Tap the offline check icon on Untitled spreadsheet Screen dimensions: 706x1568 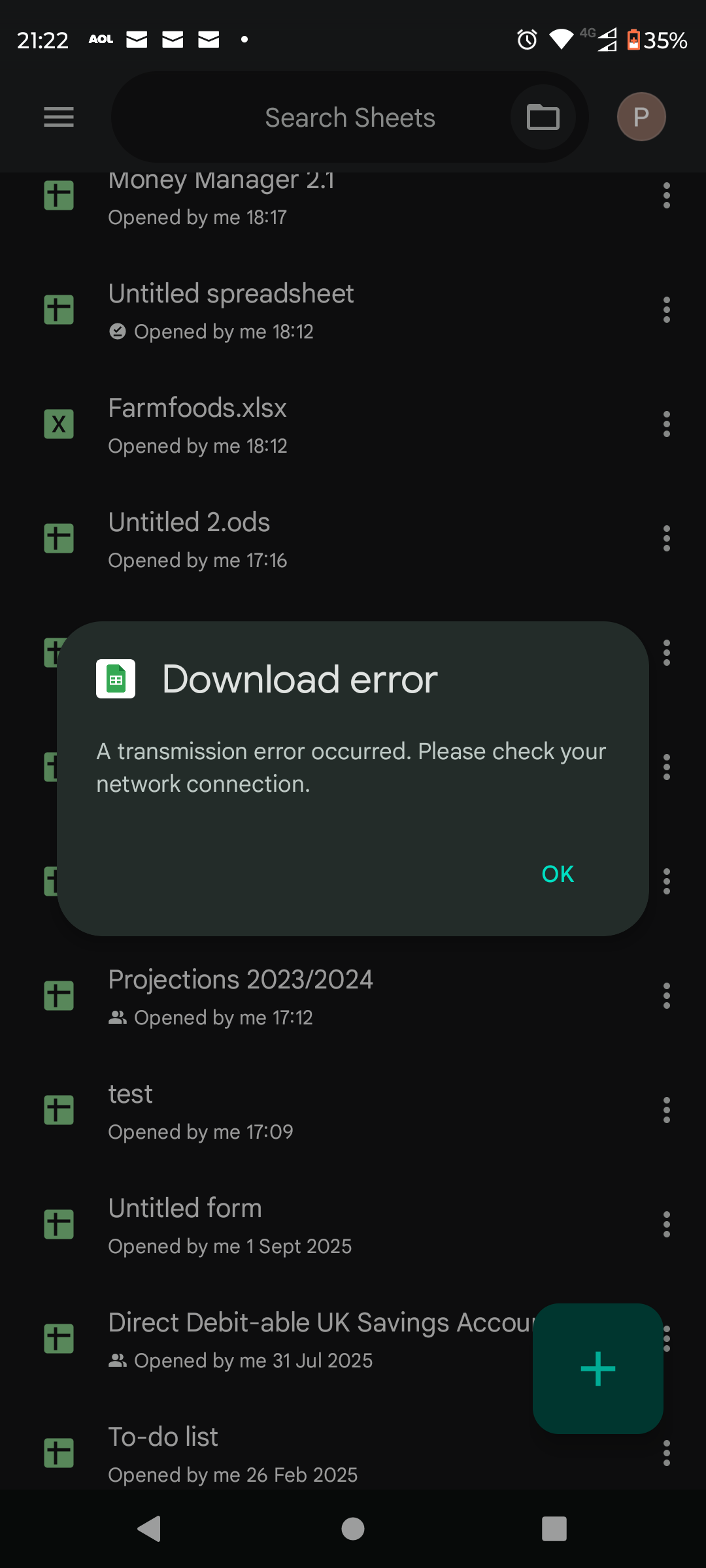(x=117, y=331)
